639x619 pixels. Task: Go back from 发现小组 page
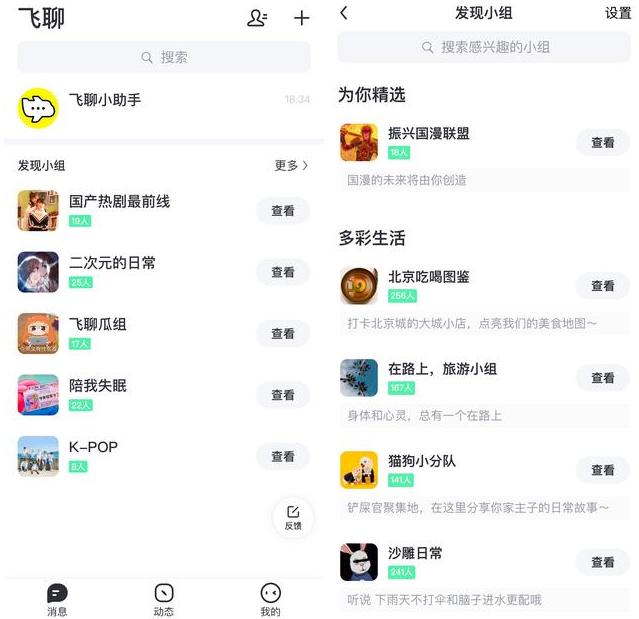[345, 13]
